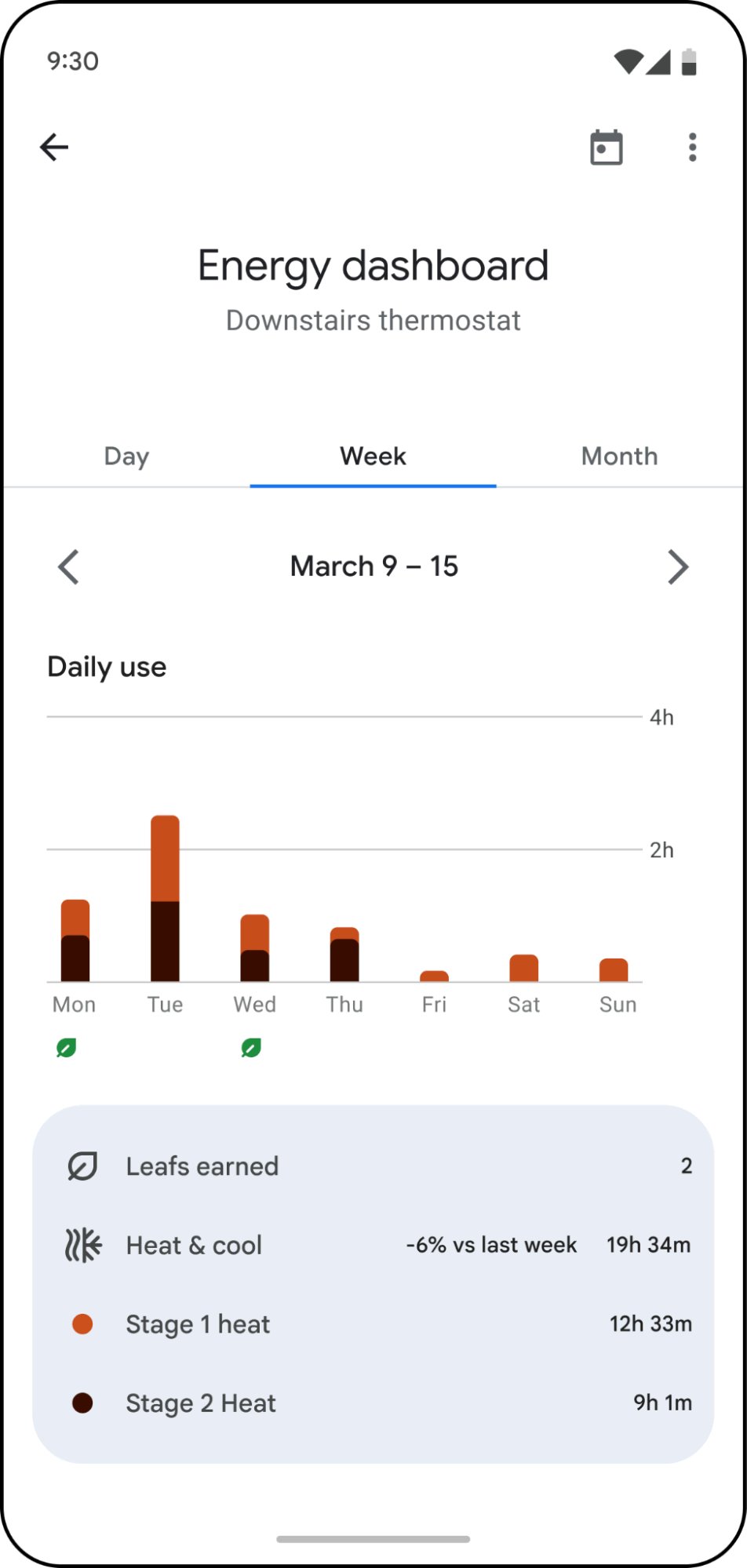Go to previous week with left chevron
747x1568 pixels.
pyautogui.click(x=68, y=566)
